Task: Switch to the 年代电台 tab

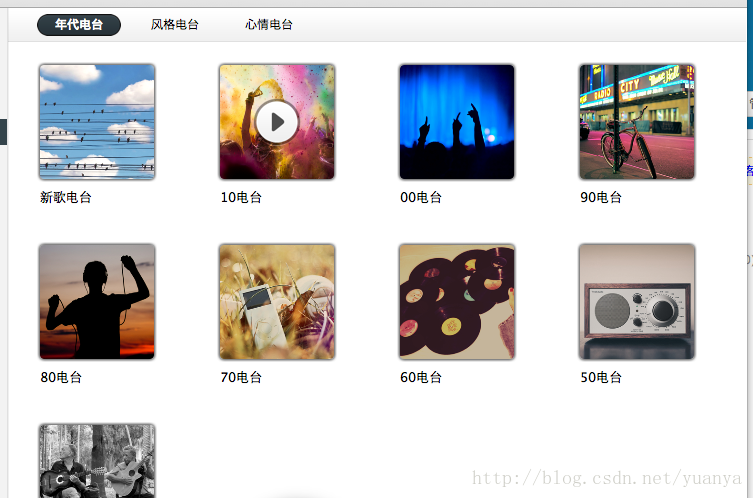Action: pyautogui.click(x=79, y=25)
